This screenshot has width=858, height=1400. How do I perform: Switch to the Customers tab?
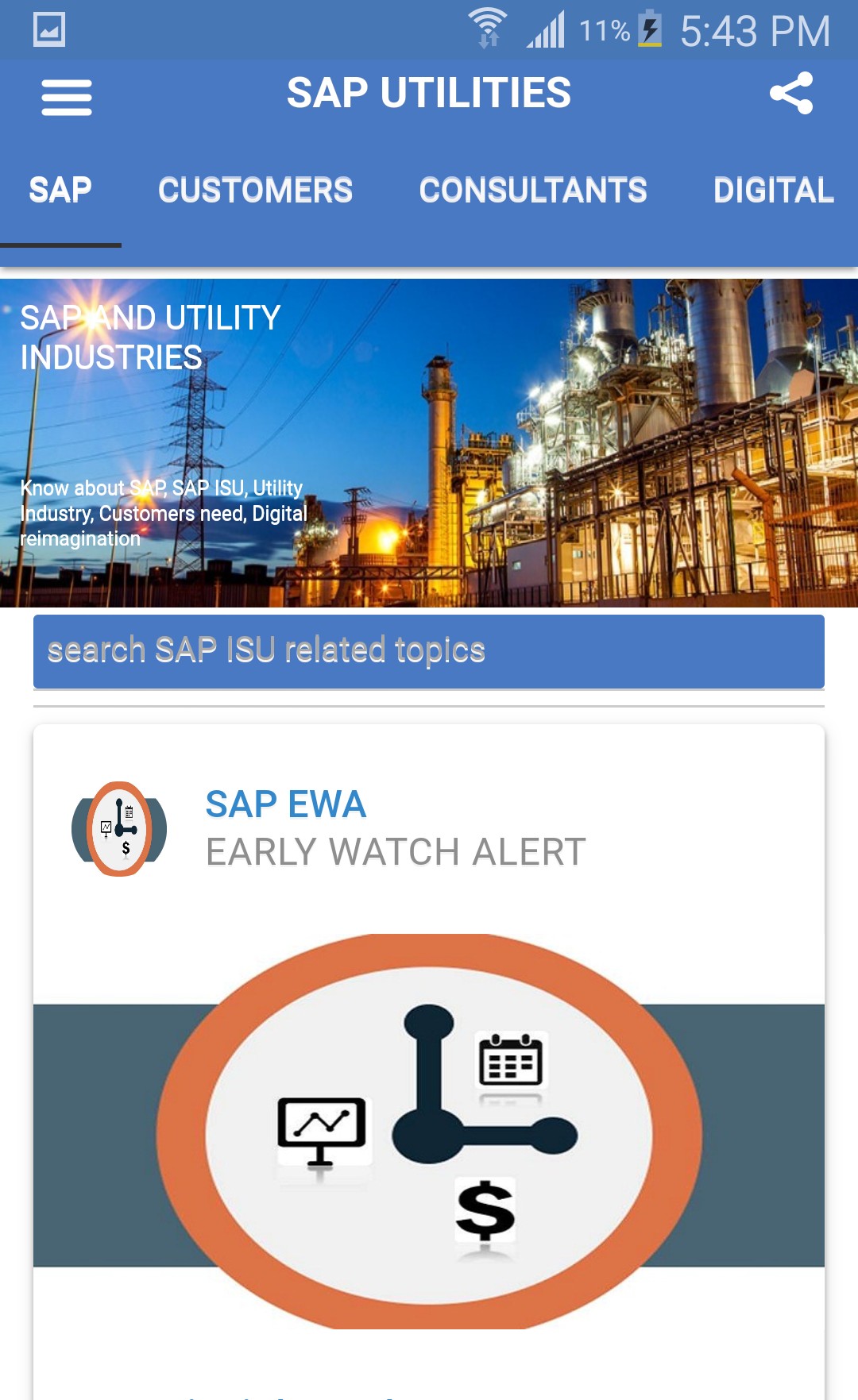click(x=255, y=191)
